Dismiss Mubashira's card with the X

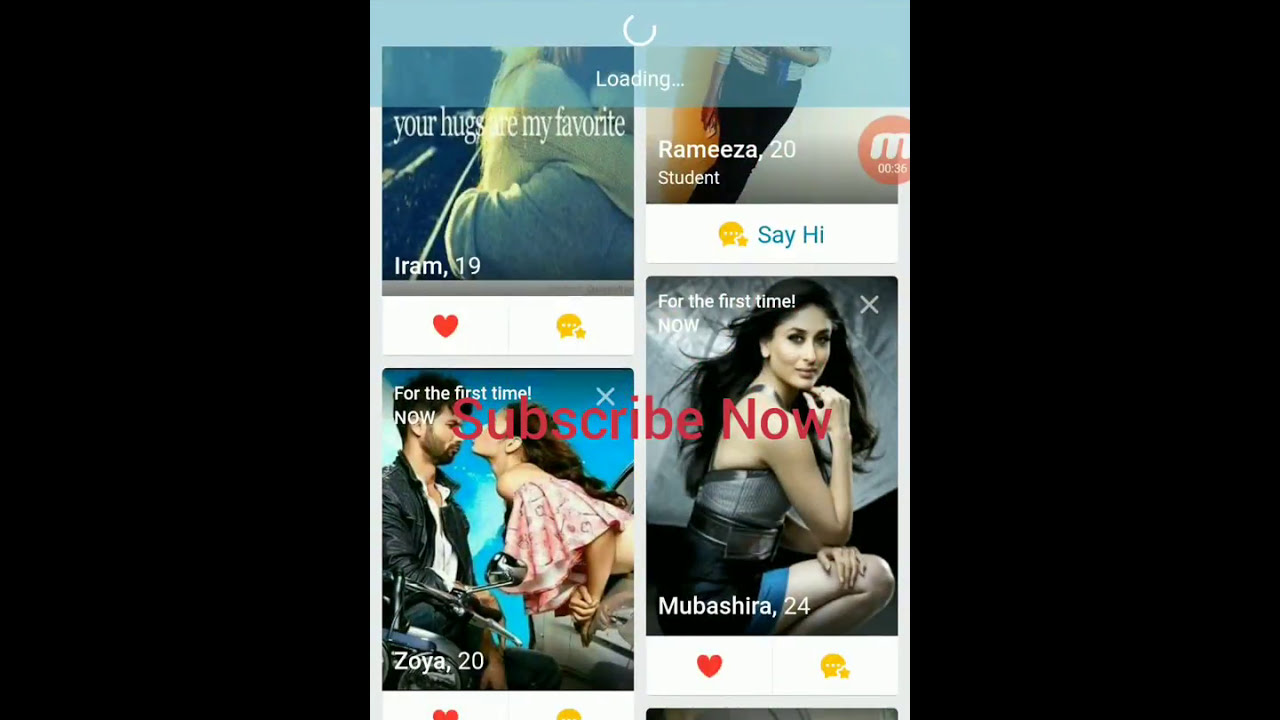click(869, 305)
